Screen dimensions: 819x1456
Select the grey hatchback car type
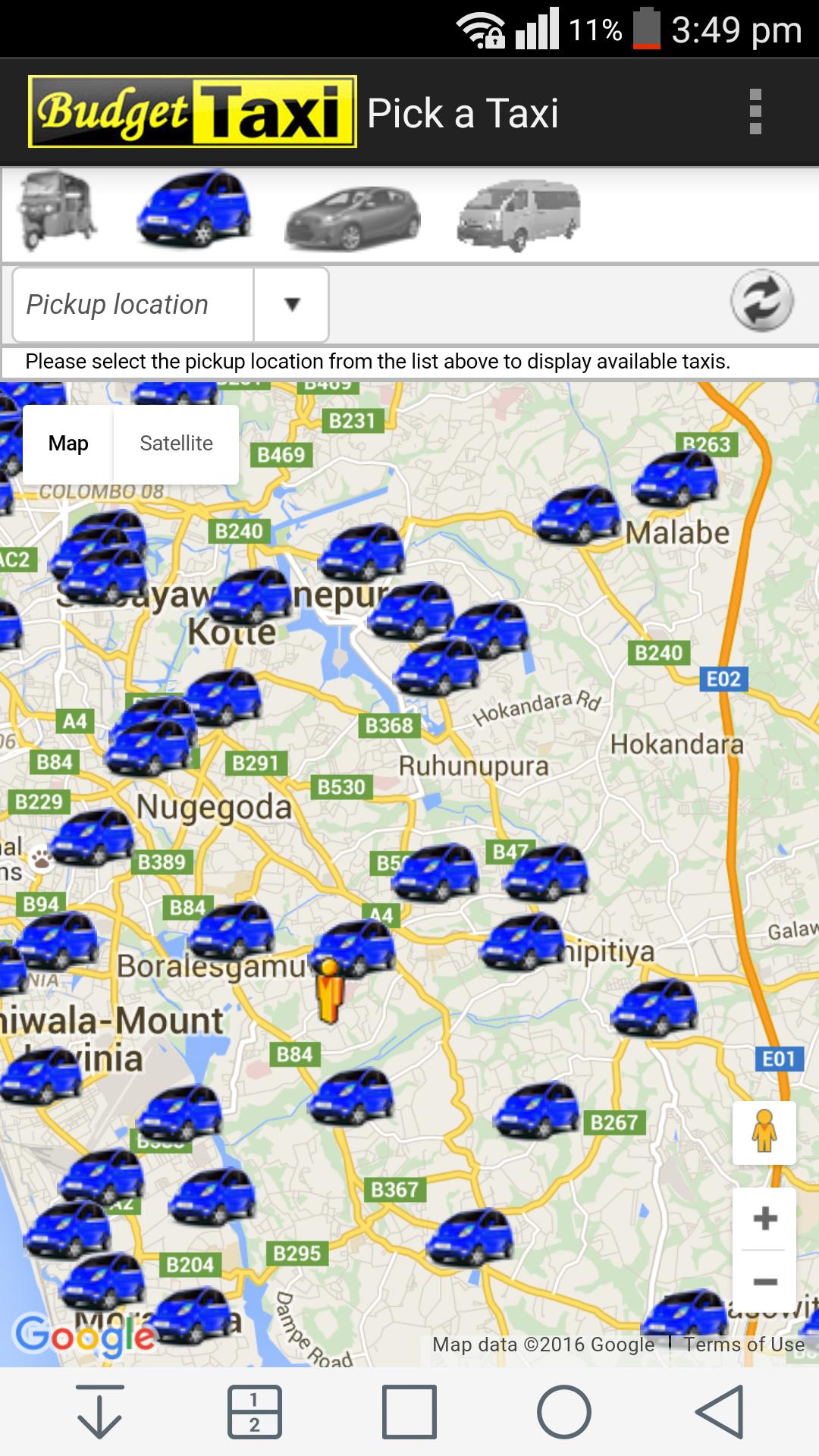(352, 217)
